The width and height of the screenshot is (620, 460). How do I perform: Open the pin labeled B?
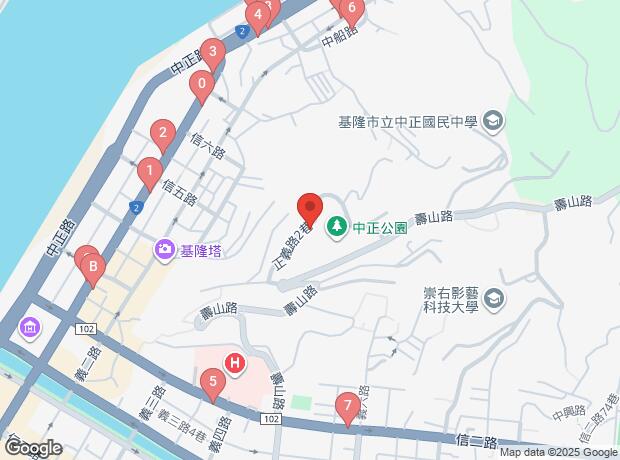(x=93, y=267)
